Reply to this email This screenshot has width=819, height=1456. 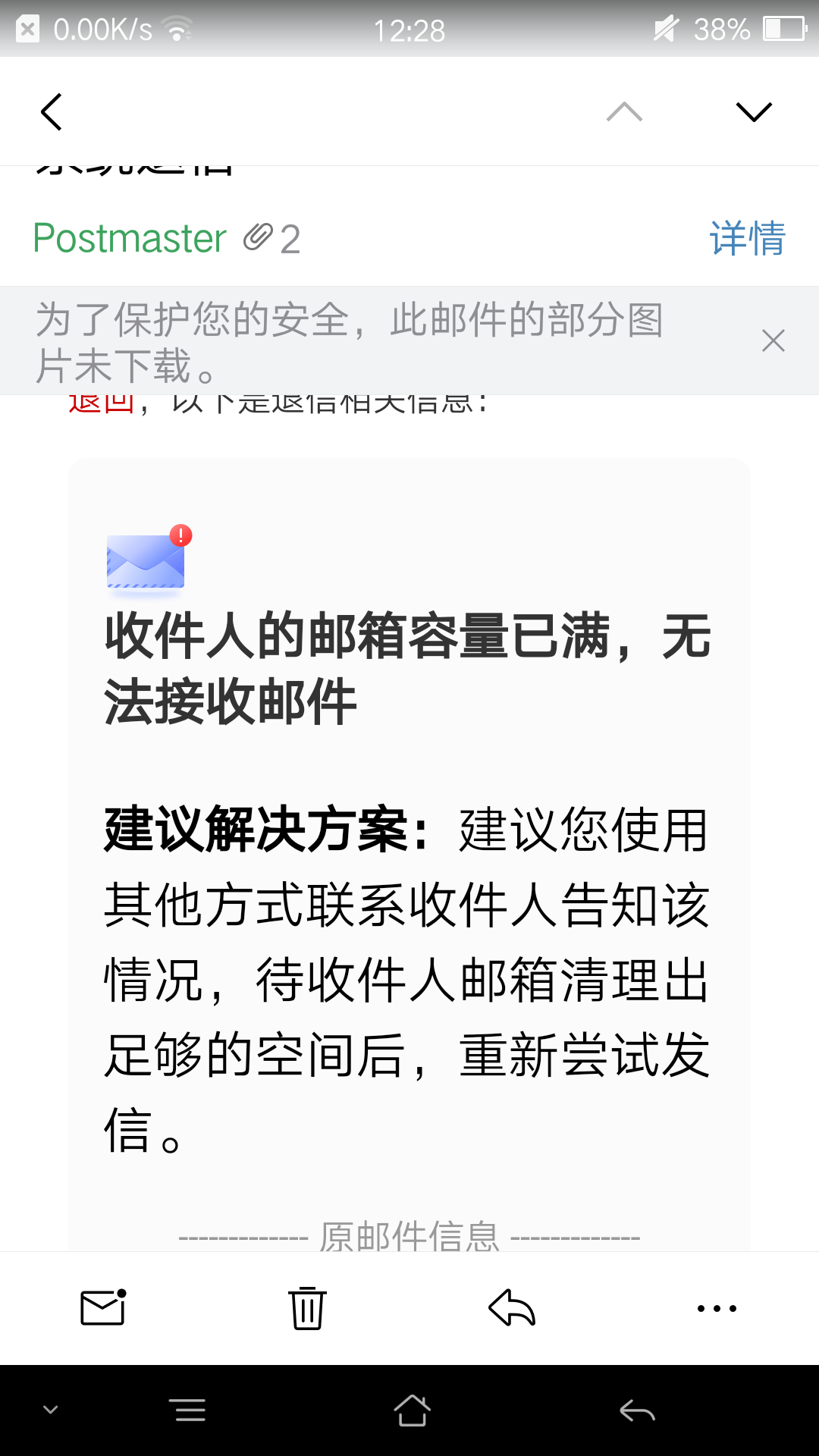[512, 1308]
